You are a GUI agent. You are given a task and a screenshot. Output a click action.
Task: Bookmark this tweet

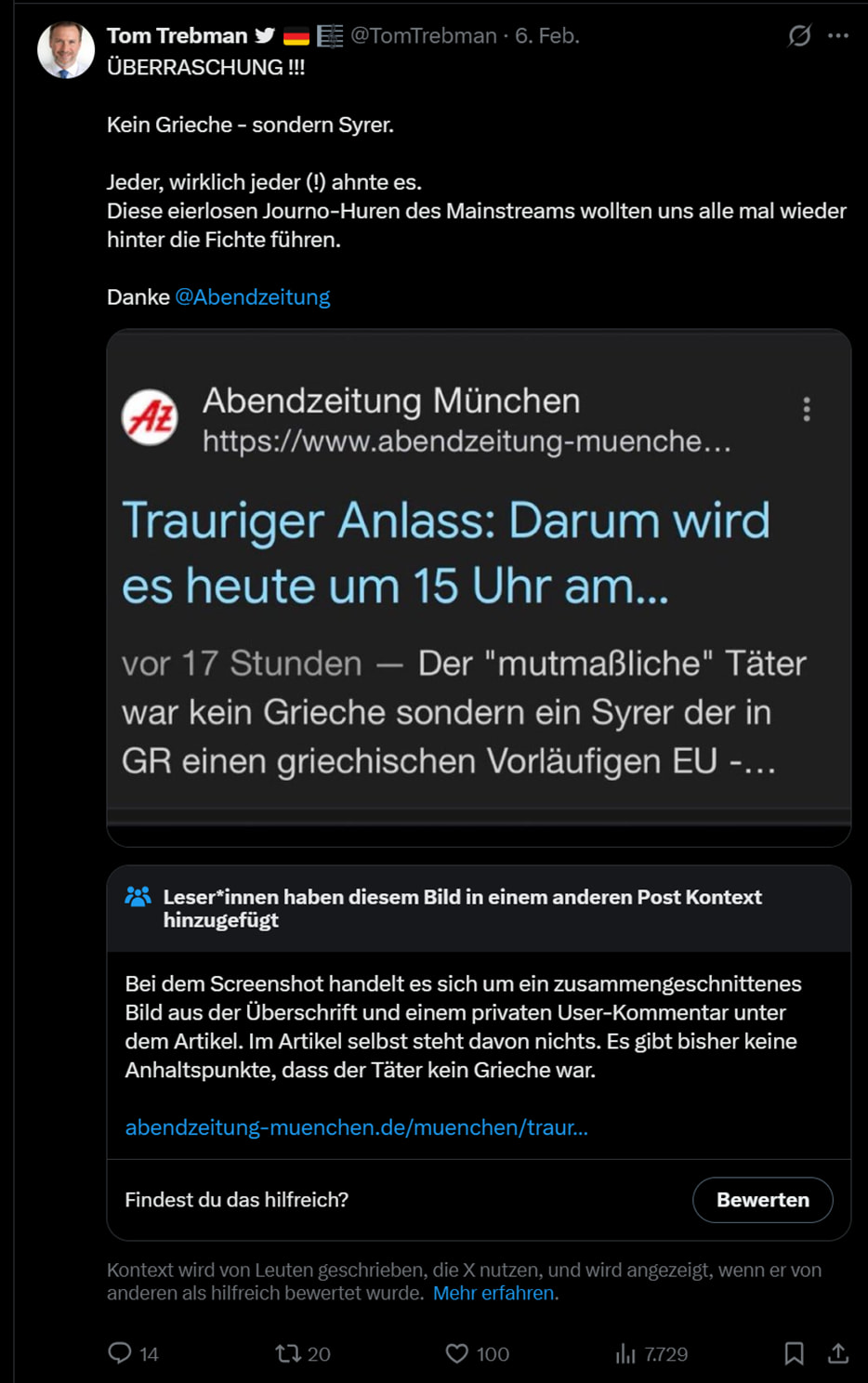(x=794, y=1353)
